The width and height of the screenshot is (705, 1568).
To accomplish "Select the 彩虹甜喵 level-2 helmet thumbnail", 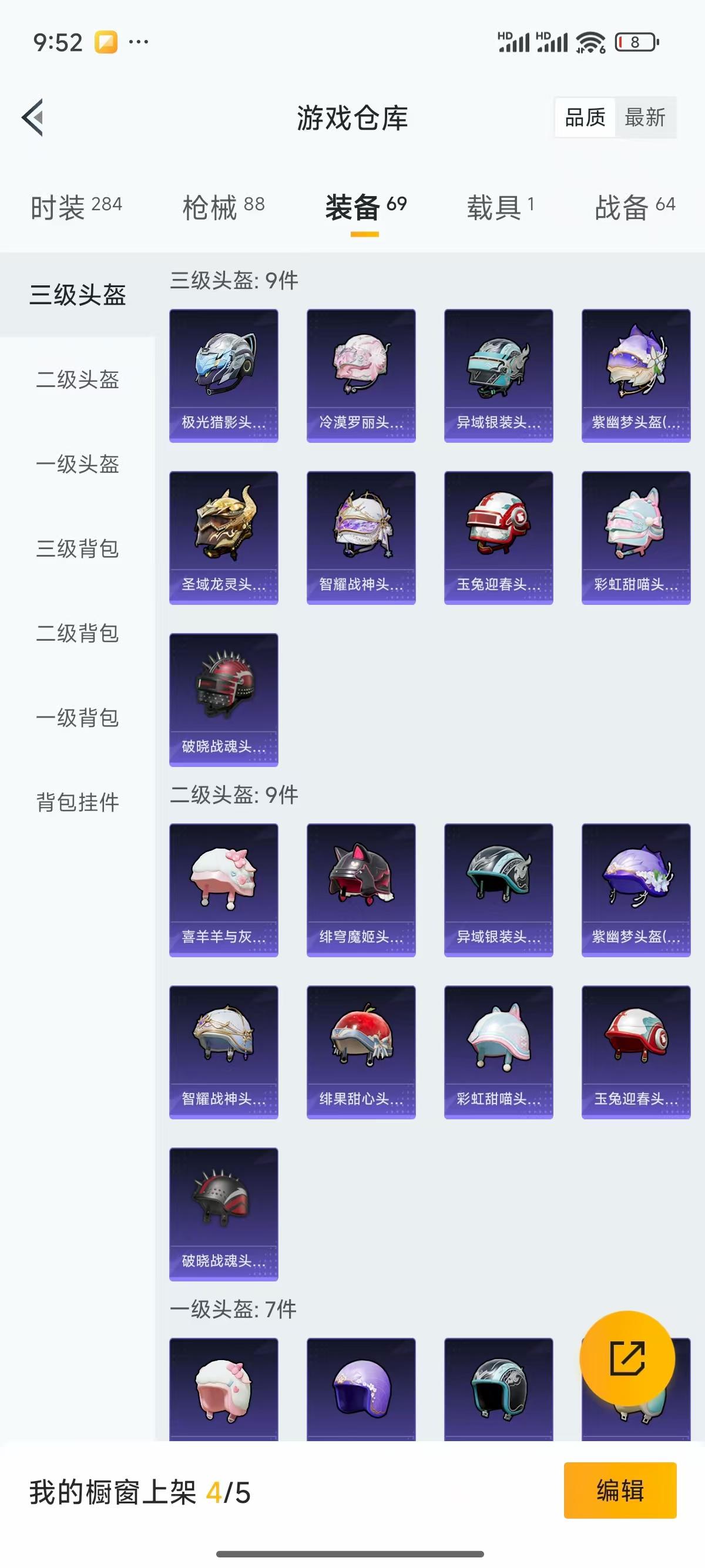I will [499, 1051].
